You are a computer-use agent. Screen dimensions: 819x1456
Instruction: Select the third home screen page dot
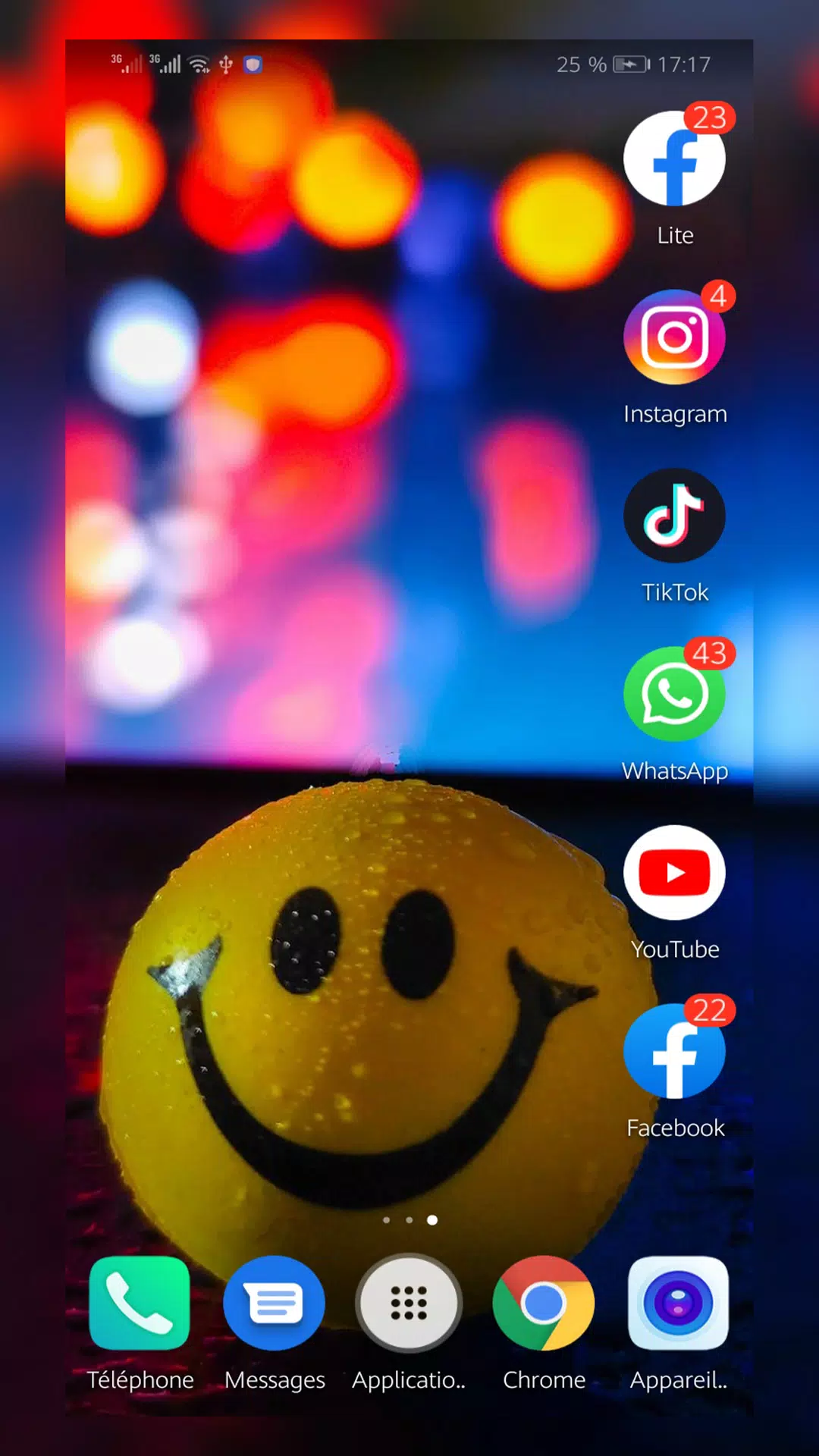431,1220
